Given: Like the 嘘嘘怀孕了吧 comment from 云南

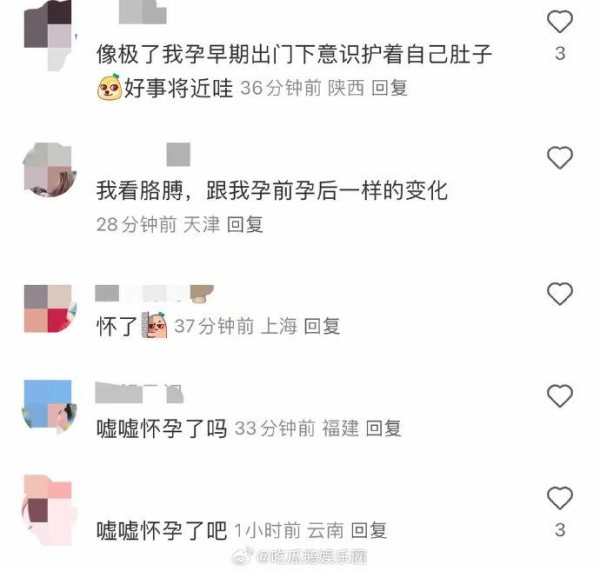Looking at the screenshot, I should [561, 497].
